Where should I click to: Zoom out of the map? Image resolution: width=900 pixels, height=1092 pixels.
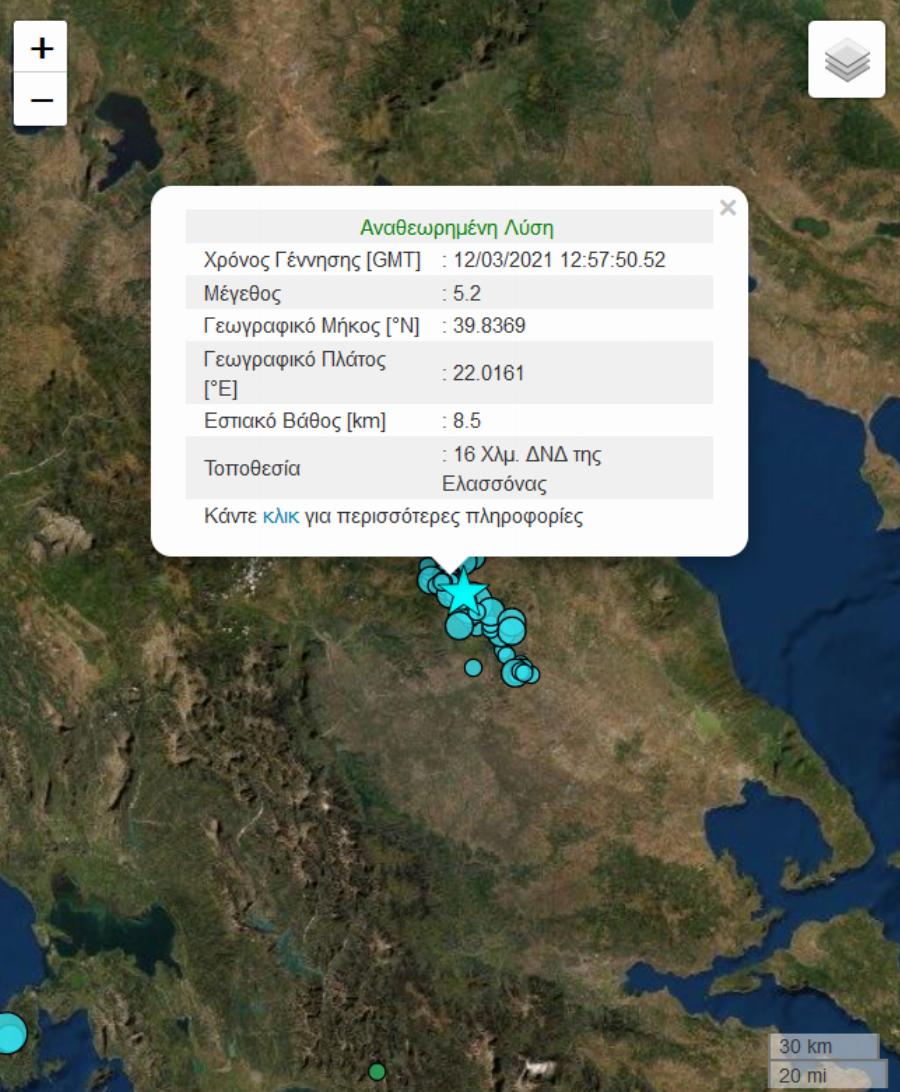tap(41, 100)
